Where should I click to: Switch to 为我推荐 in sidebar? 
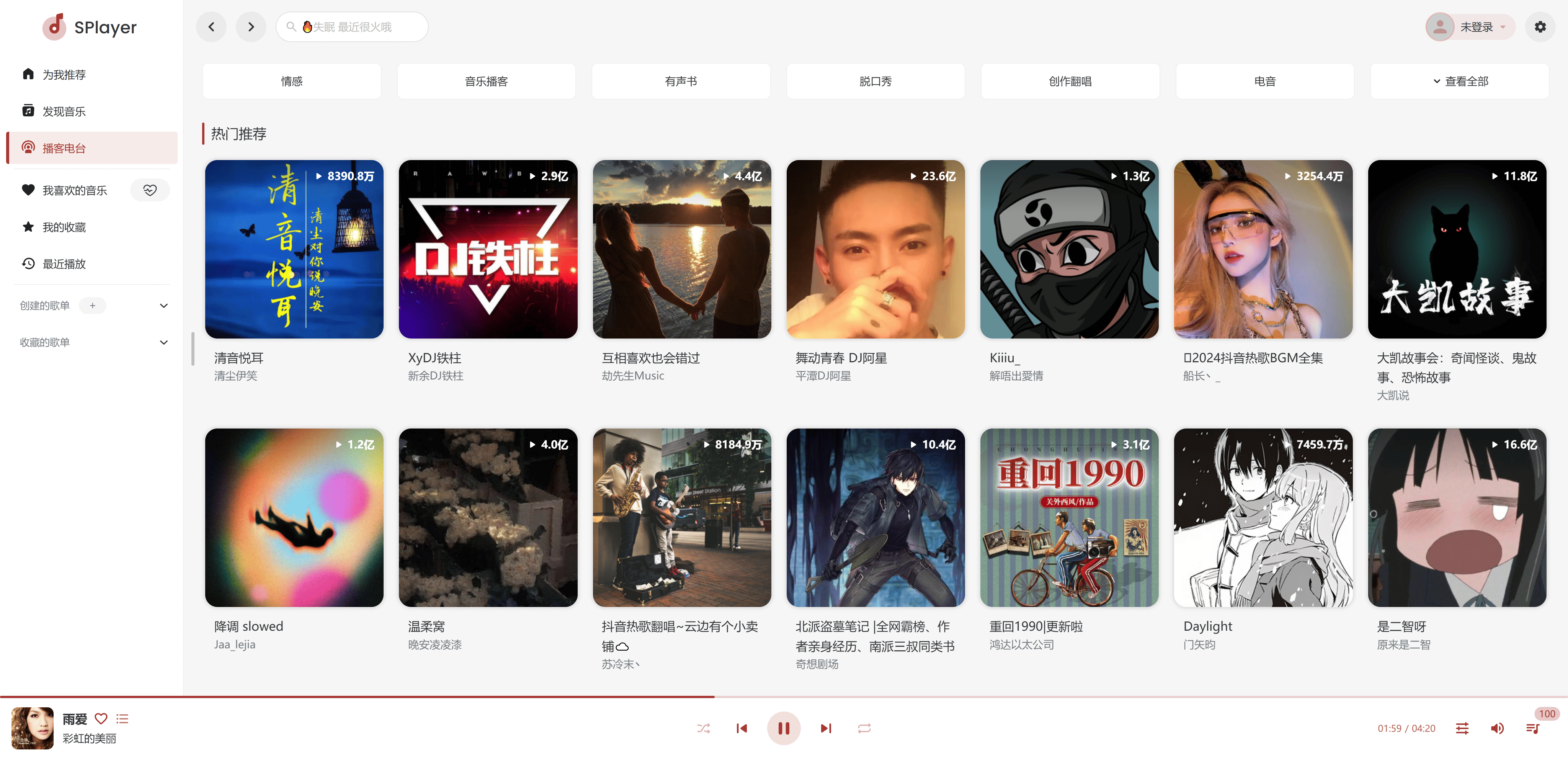click(63, 74)
